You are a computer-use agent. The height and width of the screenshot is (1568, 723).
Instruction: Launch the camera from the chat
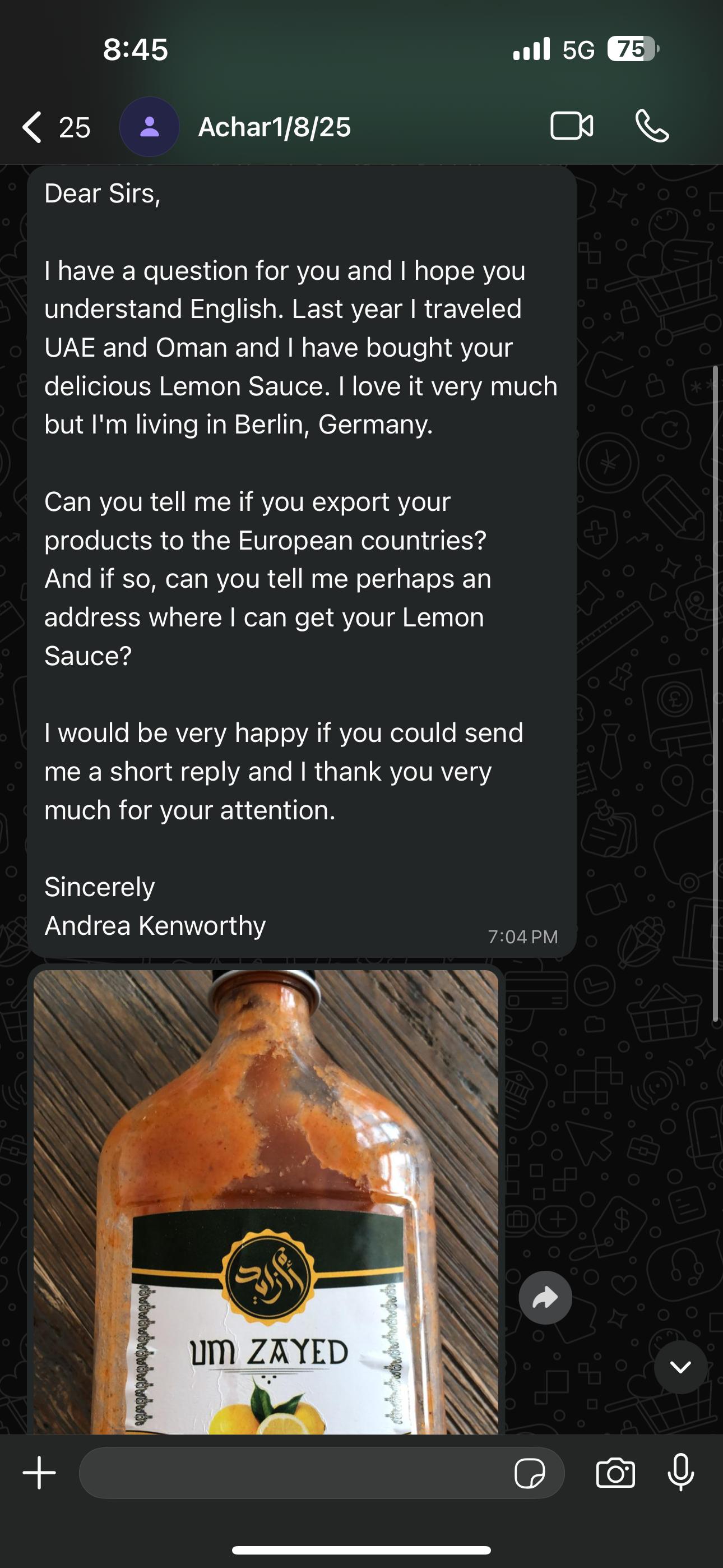pos(615,1473)
